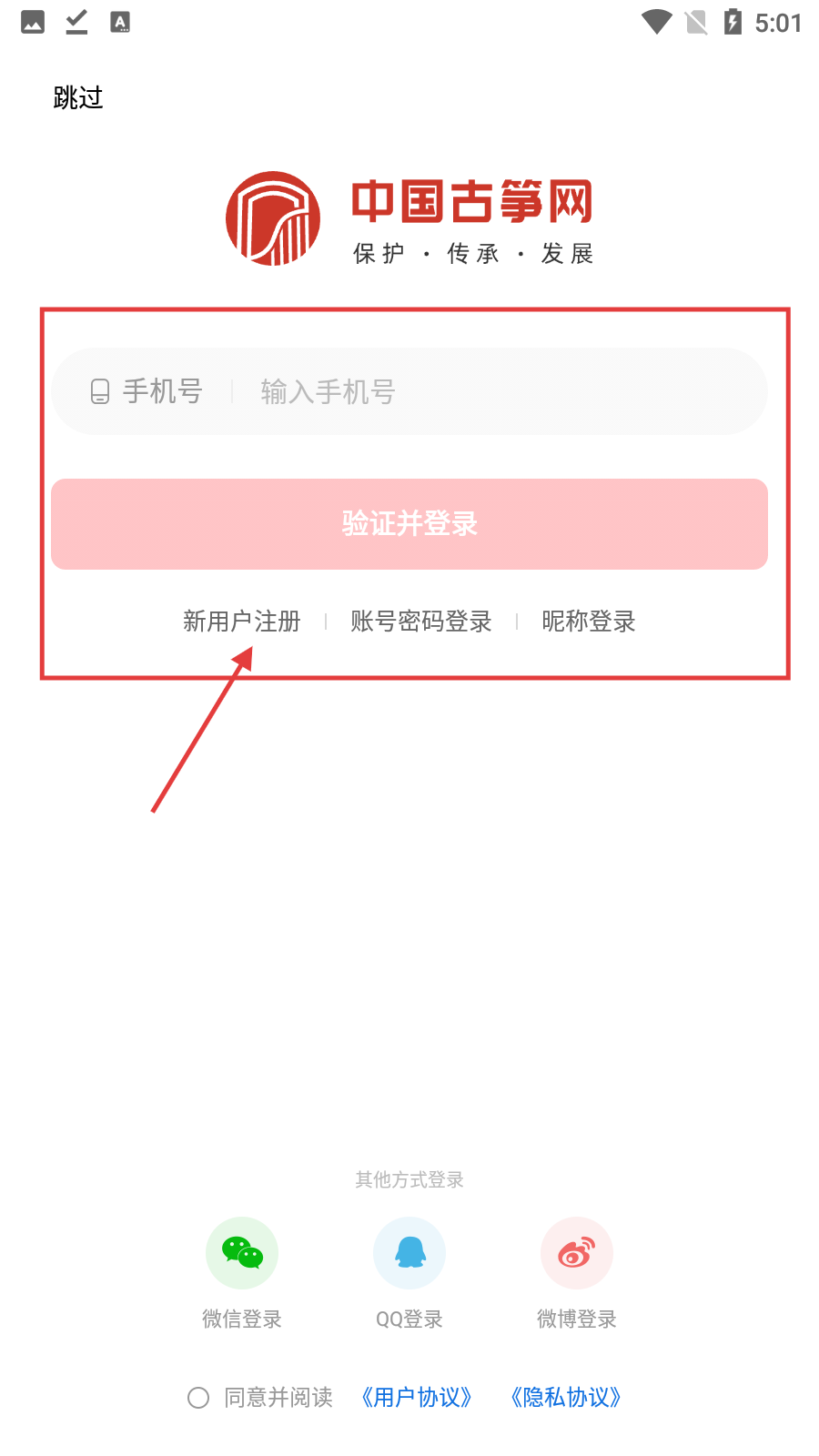Choose 昵称登录 option

click(589, 622)
